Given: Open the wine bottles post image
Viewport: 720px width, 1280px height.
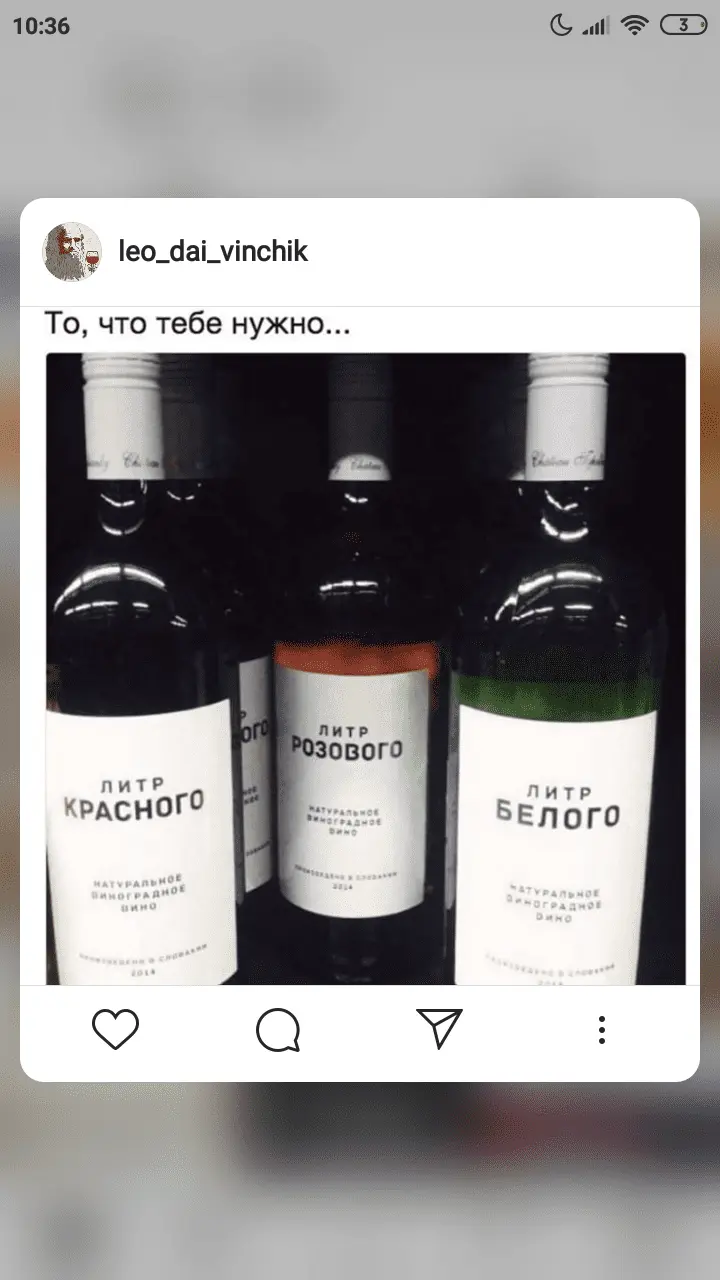Looking at the screenshot, I should click(366, 668).
